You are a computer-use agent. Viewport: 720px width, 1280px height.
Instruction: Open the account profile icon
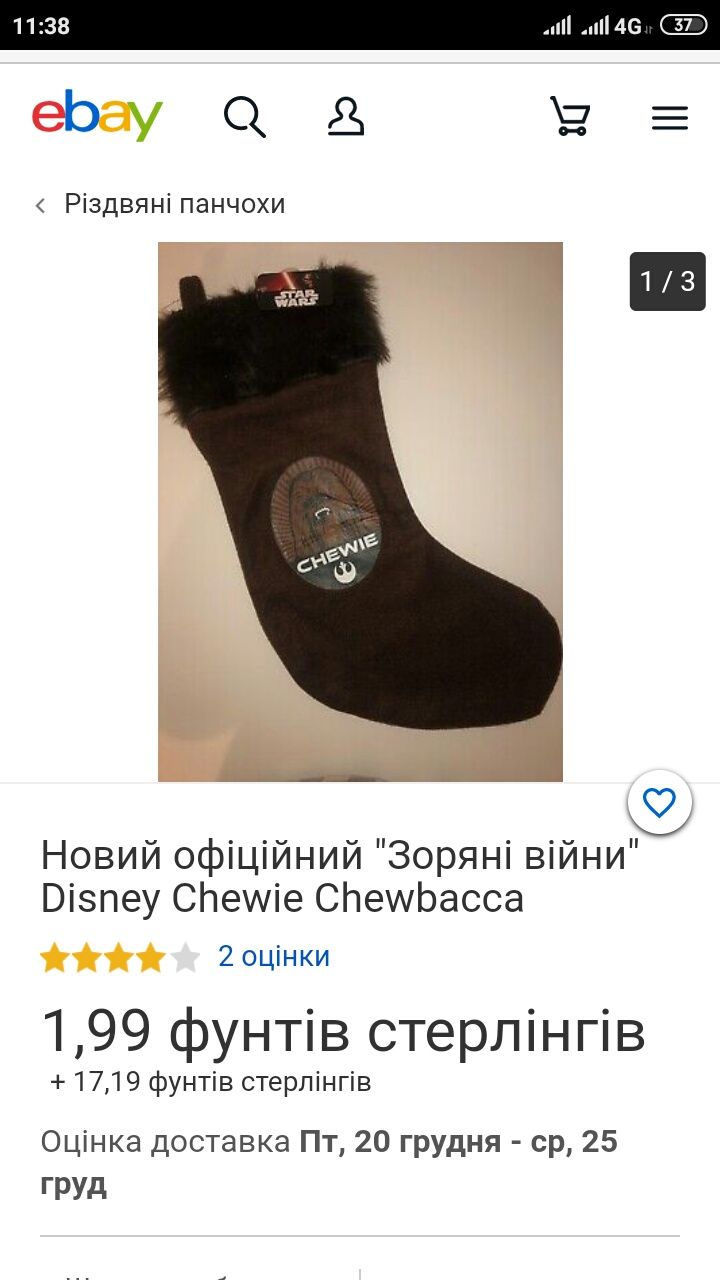point(346,117)
